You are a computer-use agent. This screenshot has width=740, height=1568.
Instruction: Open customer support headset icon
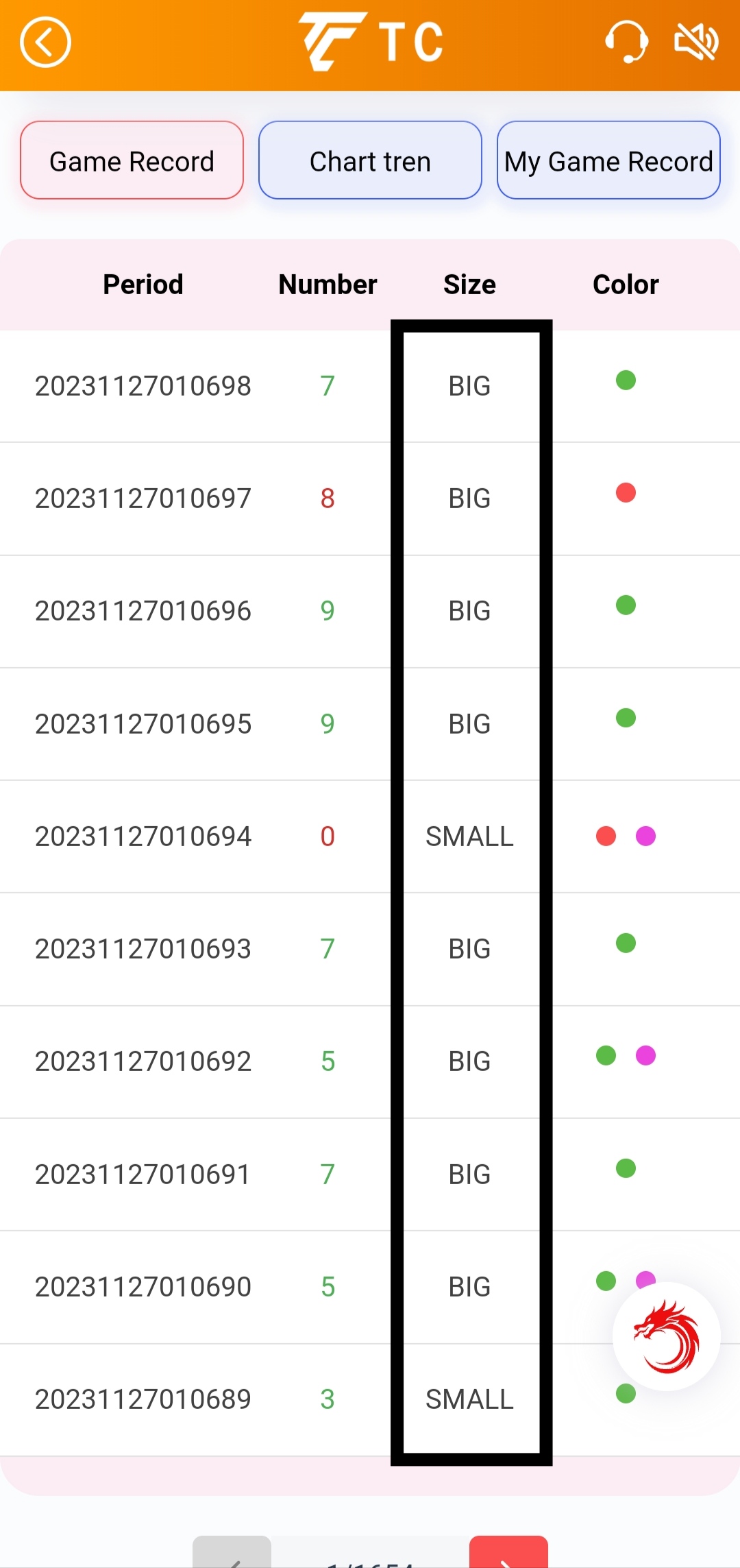(x=626, y=42)
